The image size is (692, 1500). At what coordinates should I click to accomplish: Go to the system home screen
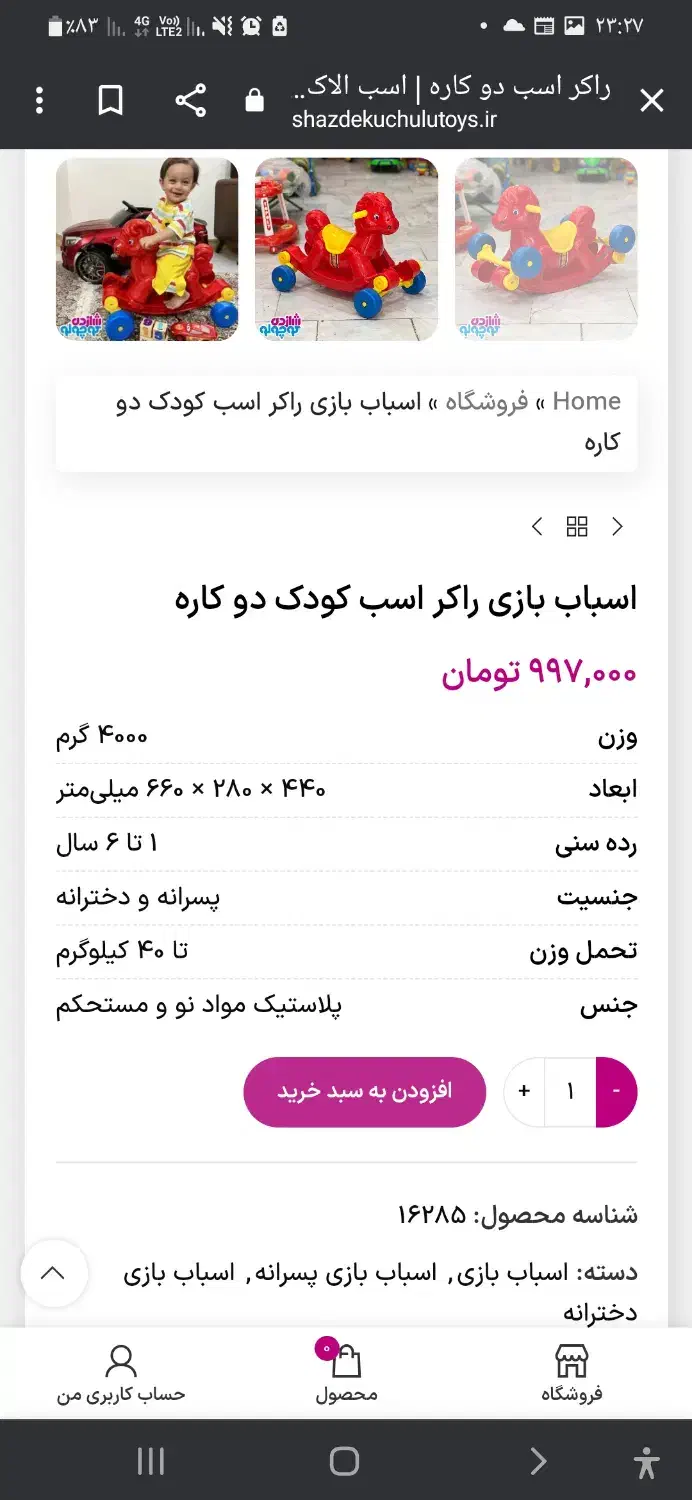[x=344, y=1461]
